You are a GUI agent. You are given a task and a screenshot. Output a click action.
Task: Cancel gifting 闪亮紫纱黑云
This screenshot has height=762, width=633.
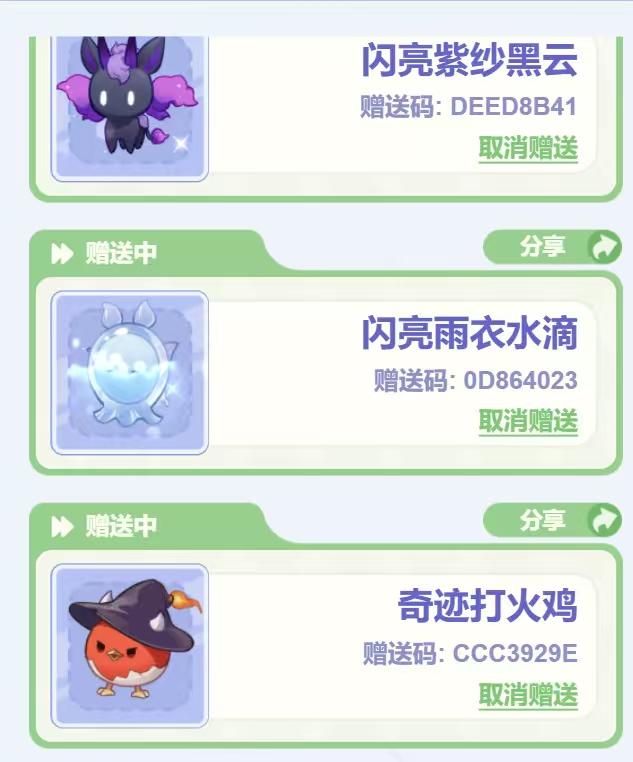pos(528,149)
